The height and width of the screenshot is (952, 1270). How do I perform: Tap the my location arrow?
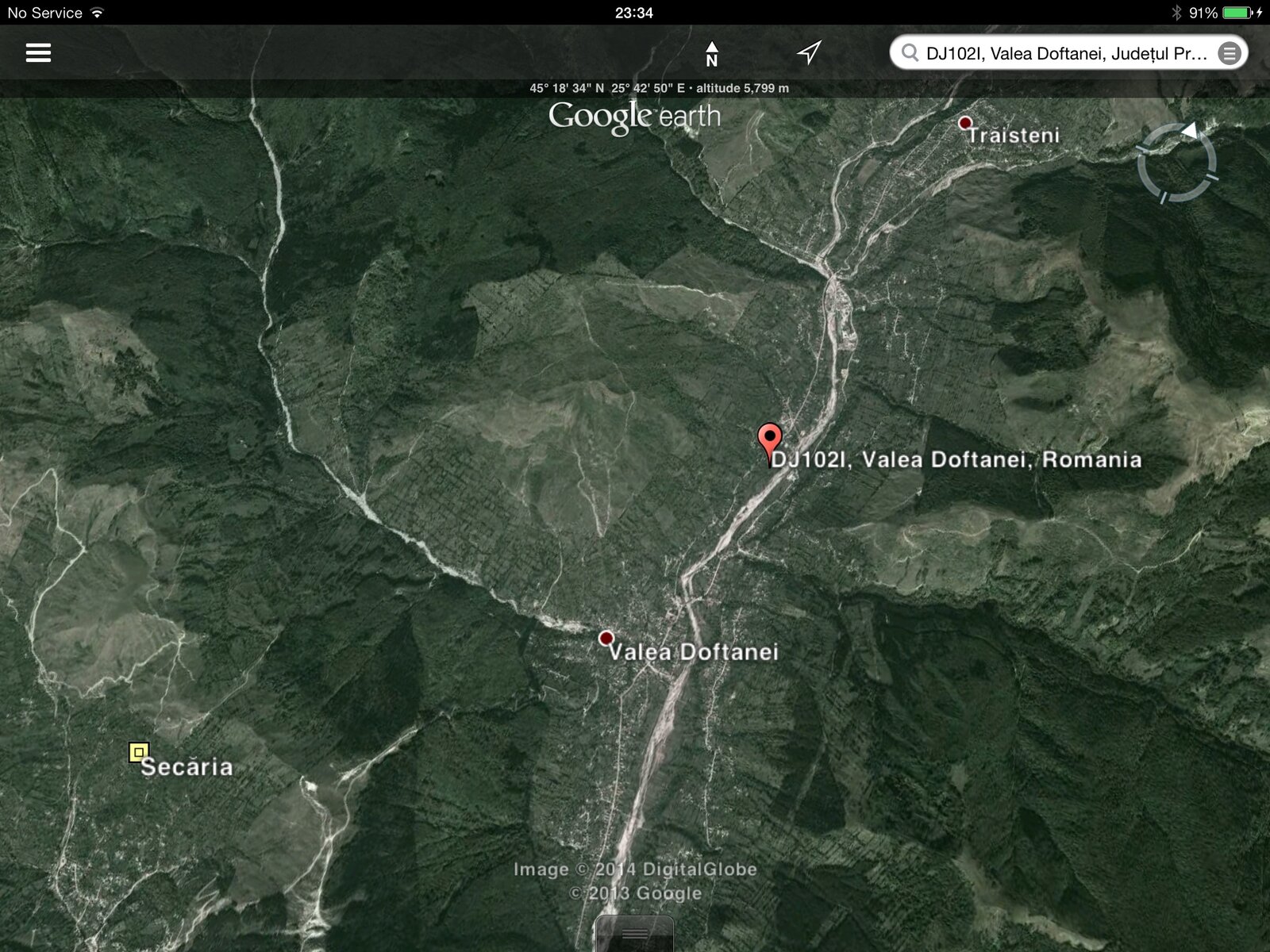[x=809, y=53]
